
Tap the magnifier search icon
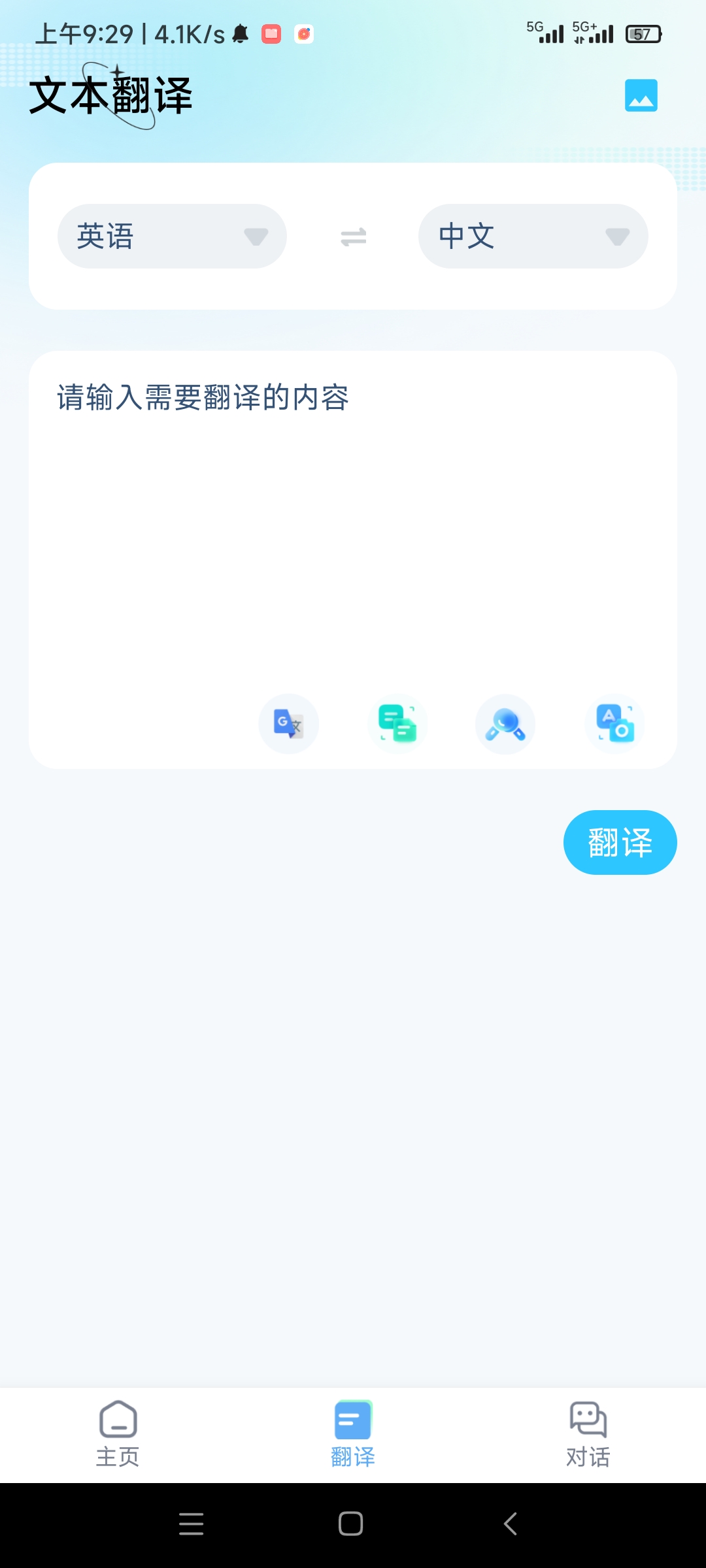[x=505, y=724]
